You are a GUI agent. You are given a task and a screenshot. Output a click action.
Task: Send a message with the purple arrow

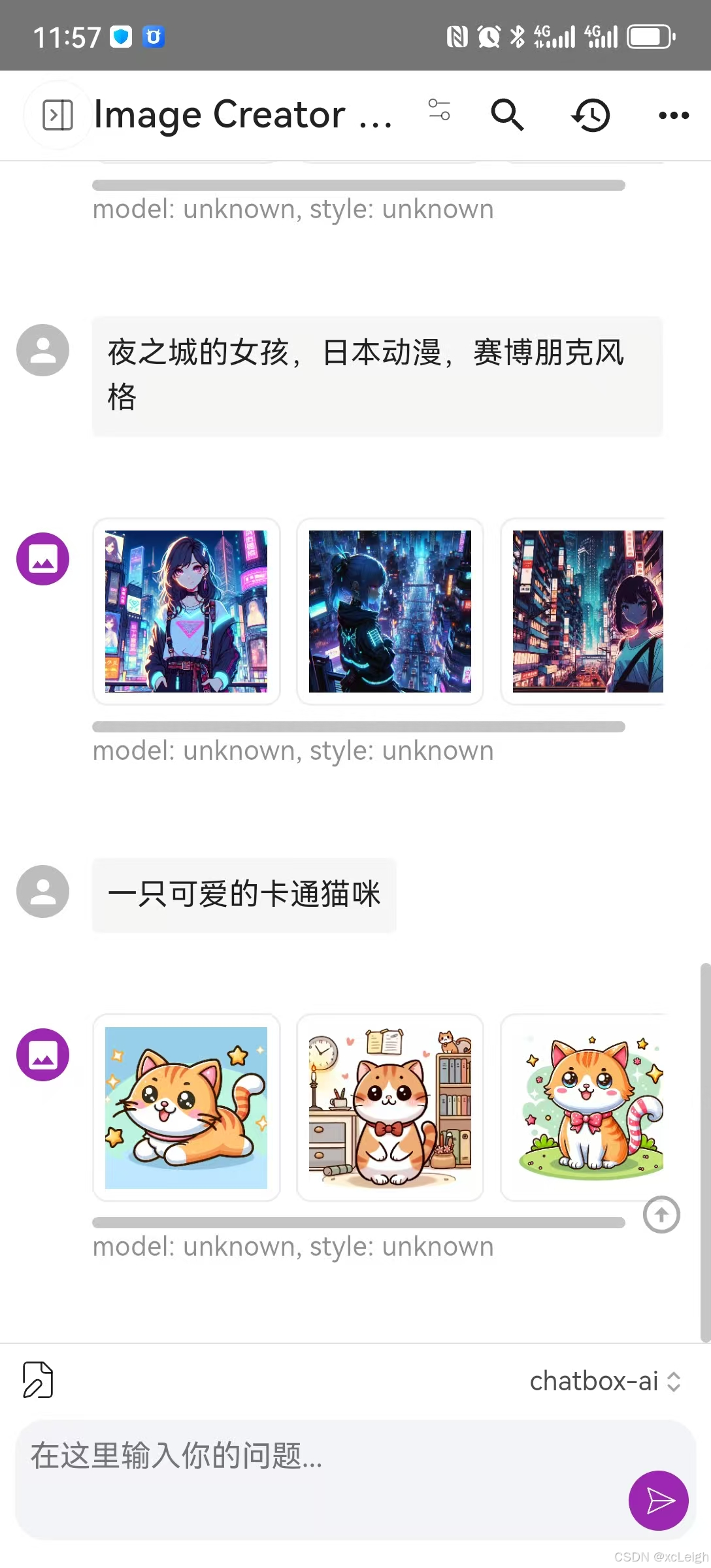point(659,1500)
